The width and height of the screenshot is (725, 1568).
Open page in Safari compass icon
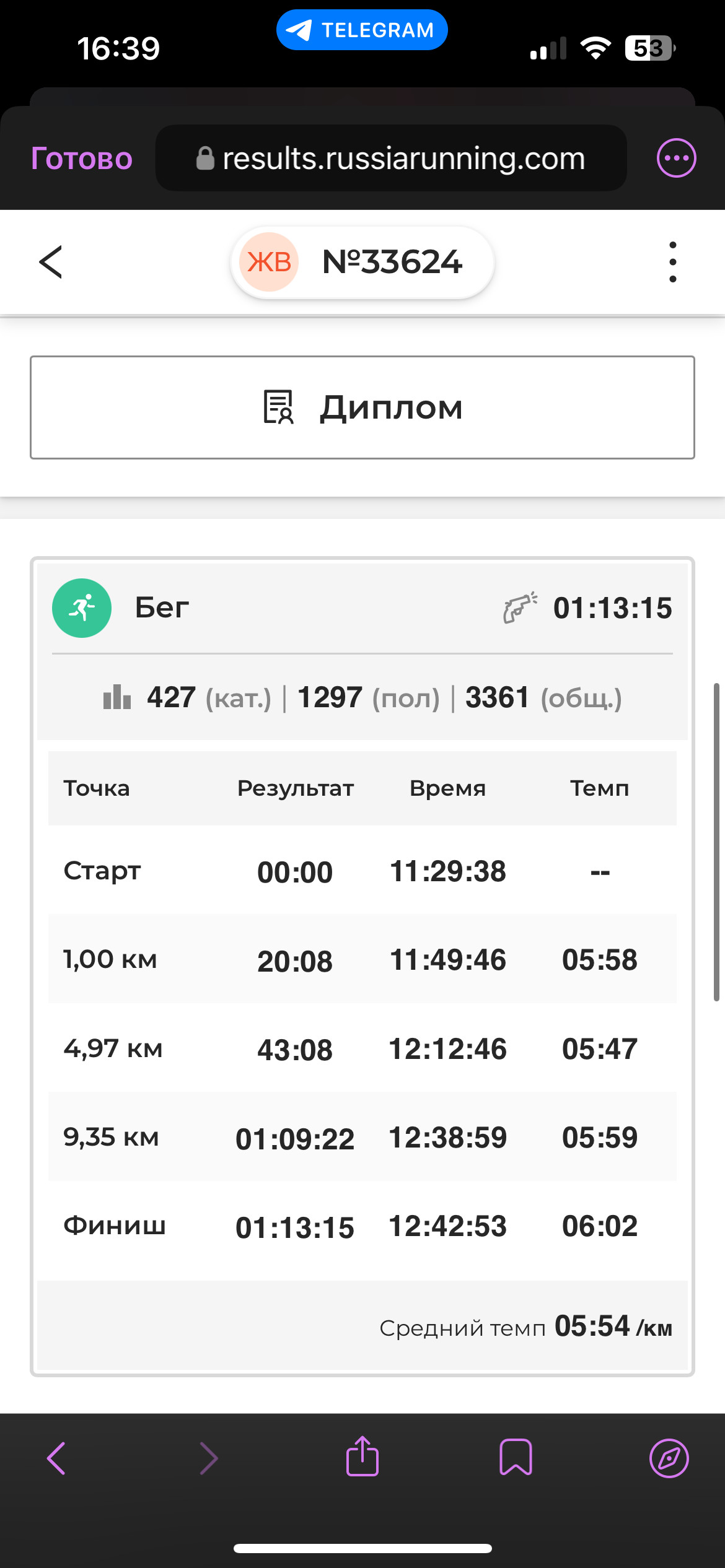point(669,1458)
